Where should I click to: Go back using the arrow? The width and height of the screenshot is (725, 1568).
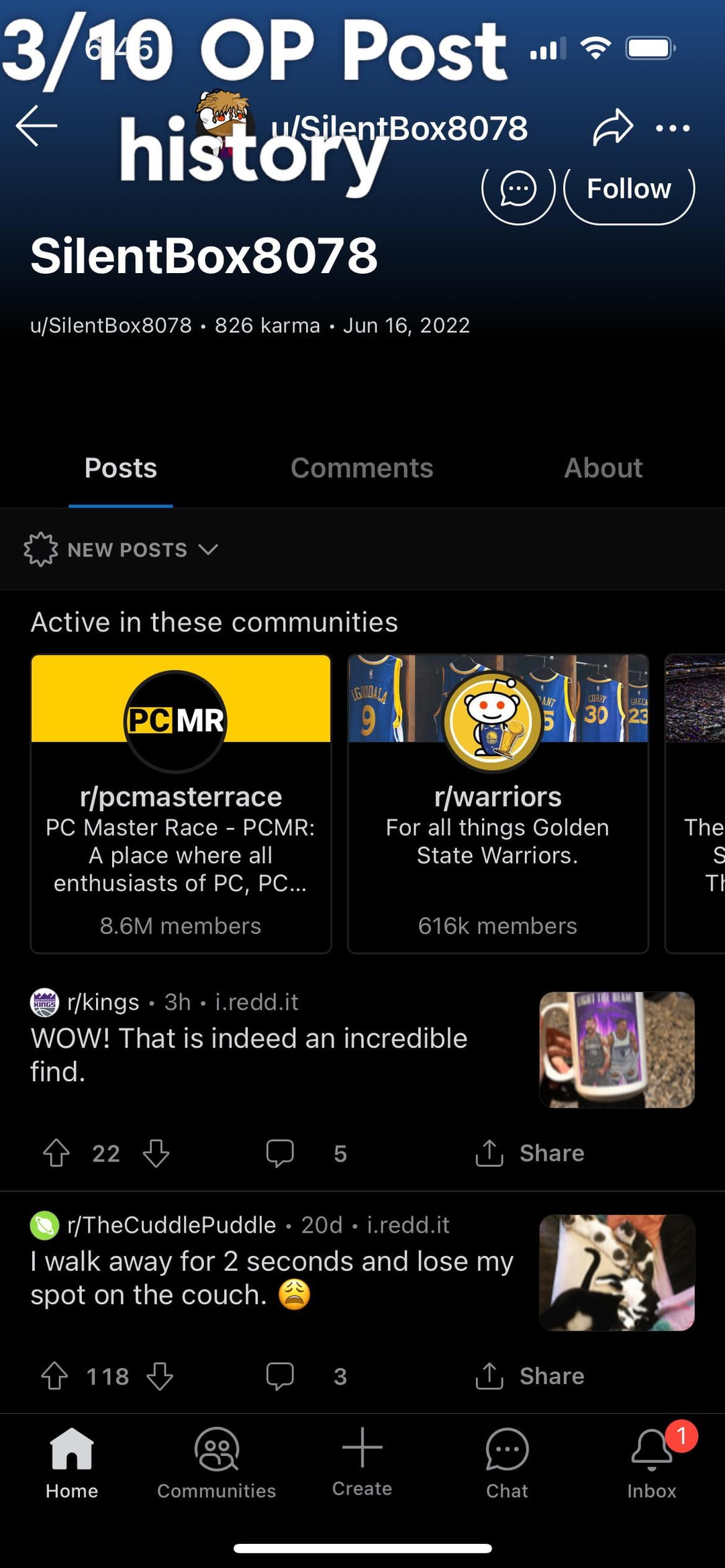tap(37, 125)
